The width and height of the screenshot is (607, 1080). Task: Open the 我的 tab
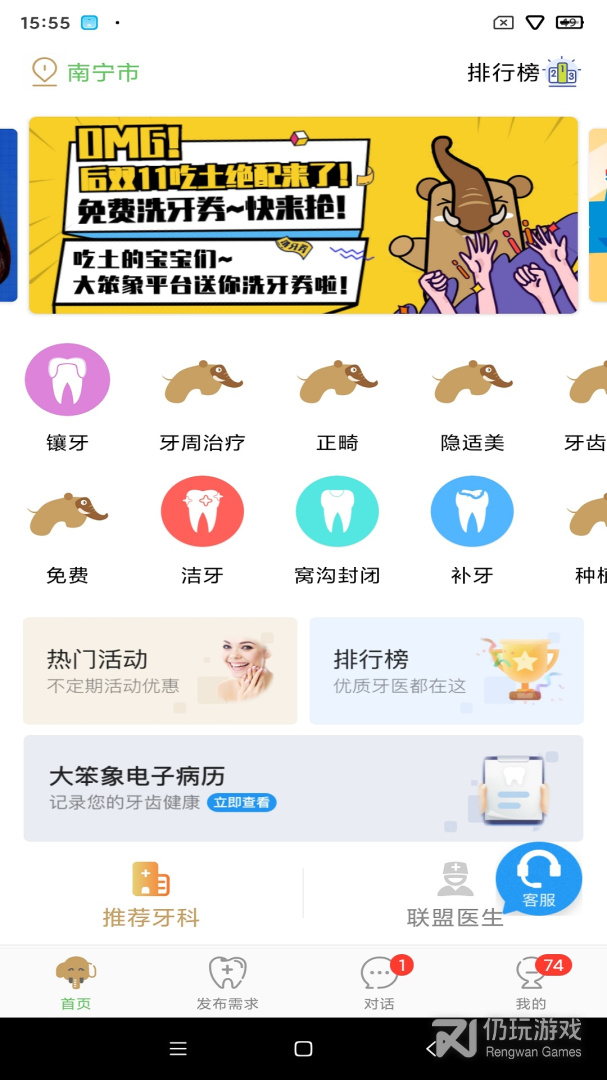pyautogui.click(x=531, y=982)
